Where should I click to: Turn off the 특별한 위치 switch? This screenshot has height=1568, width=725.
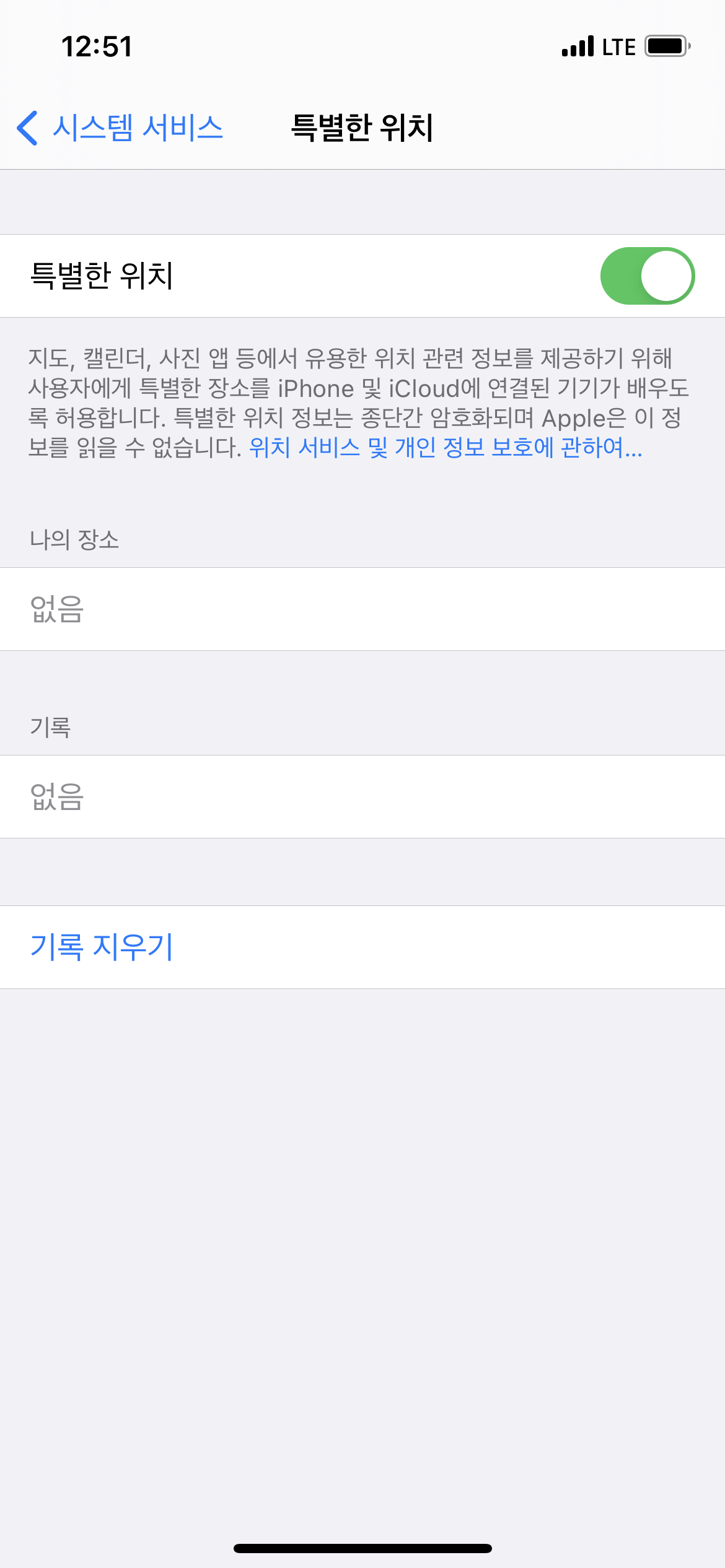point(647,276)
